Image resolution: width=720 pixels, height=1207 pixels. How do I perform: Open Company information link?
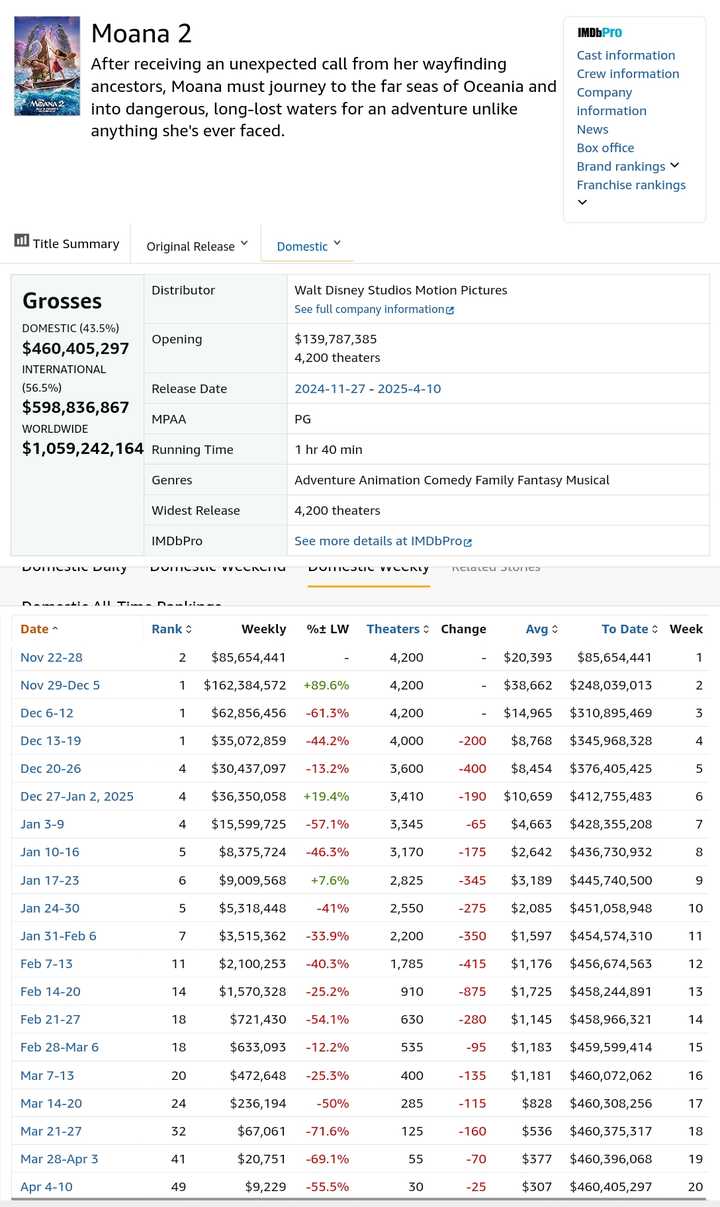pyautogui.click(x=612, y=101)
